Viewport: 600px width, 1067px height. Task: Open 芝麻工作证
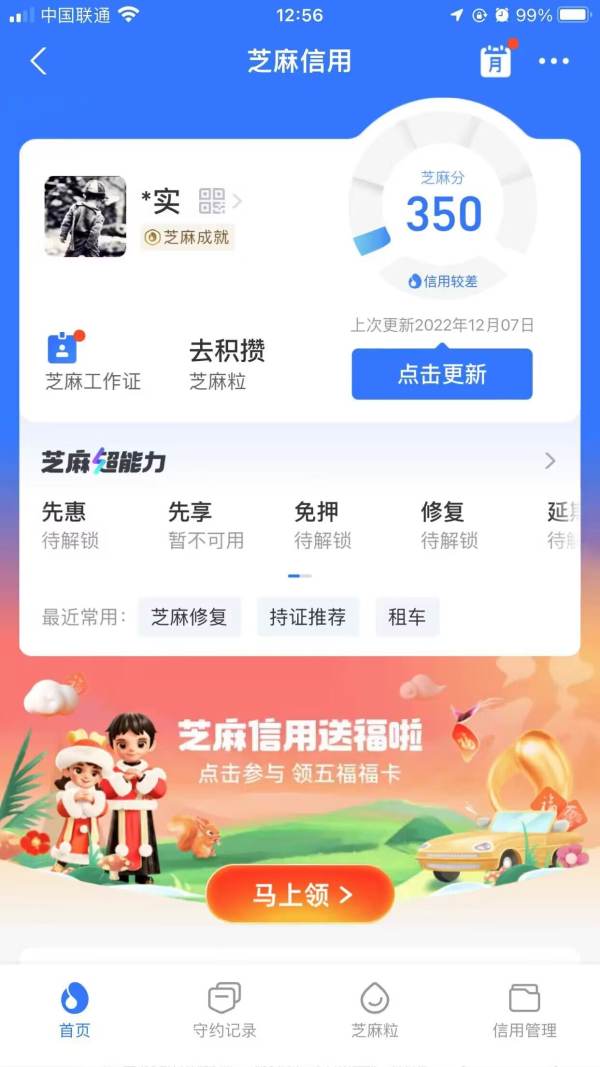[93, 362]
